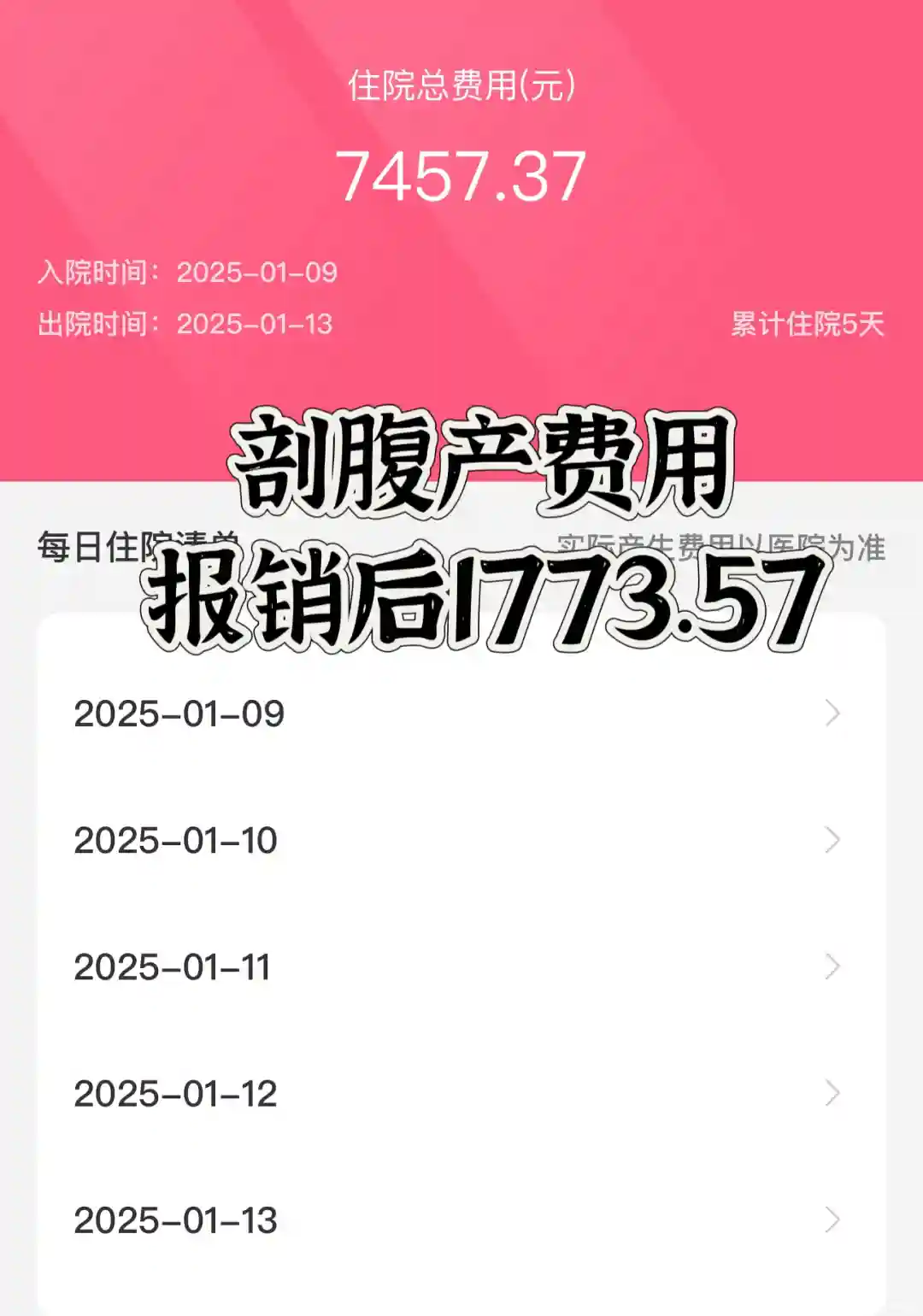Tap the 2025-01-13 discharge day row
This screenshot has width=923, height=1316.
pyautogui.click(x=460, y=1219)
